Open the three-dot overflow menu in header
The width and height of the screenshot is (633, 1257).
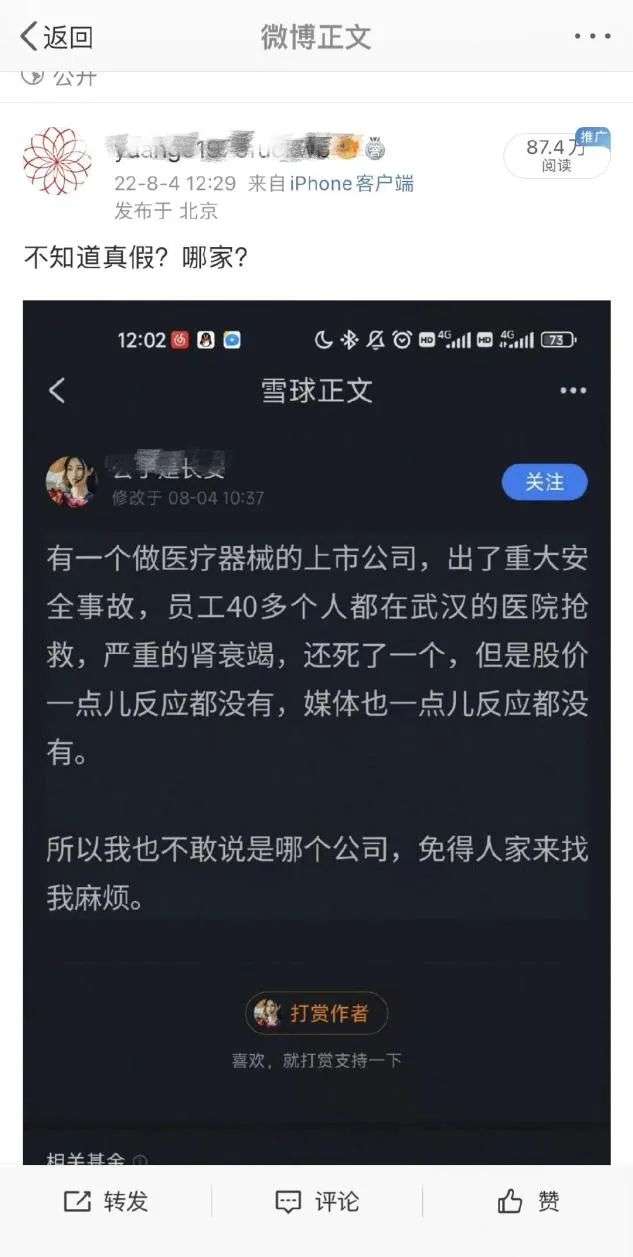click(x=592, y=36)
